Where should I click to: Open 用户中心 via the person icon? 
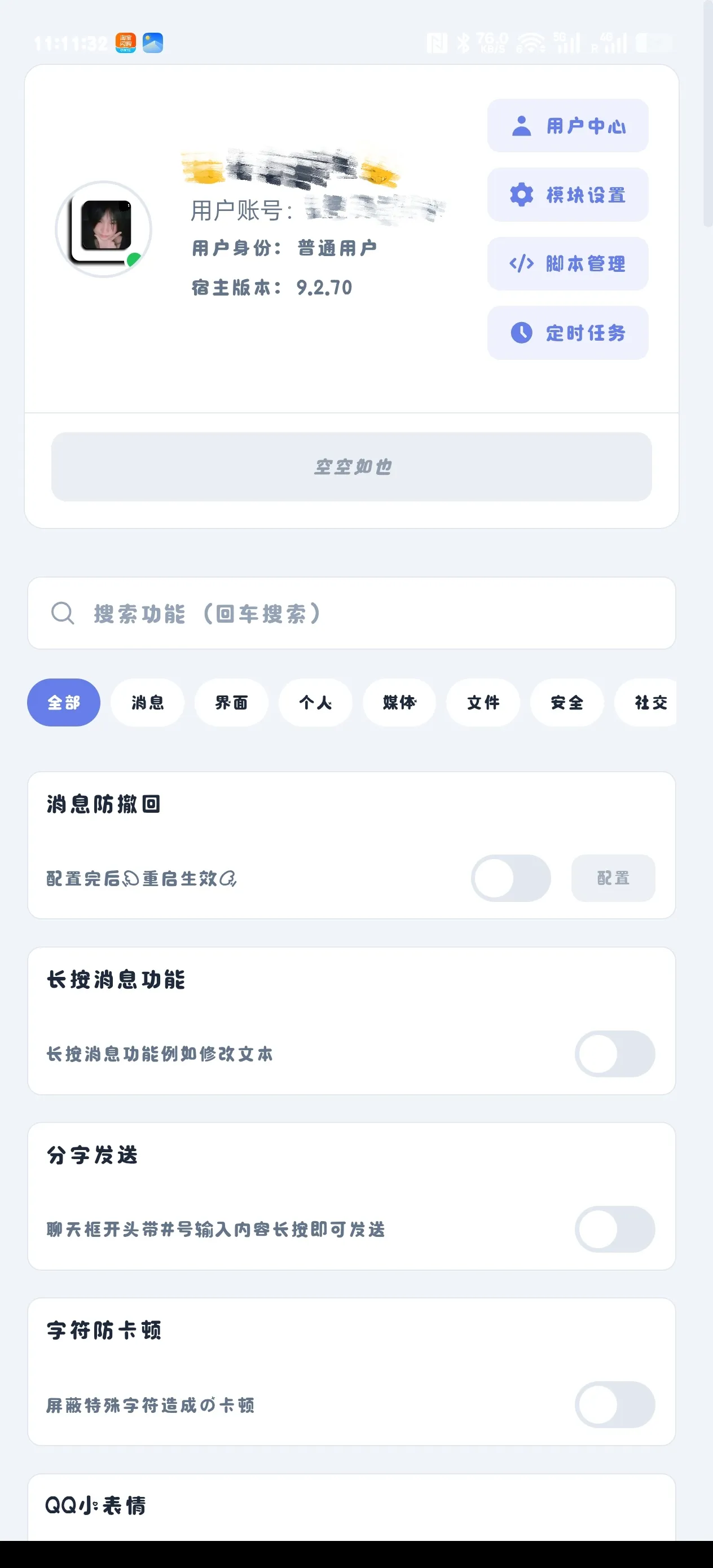click(x=522, y=125)
